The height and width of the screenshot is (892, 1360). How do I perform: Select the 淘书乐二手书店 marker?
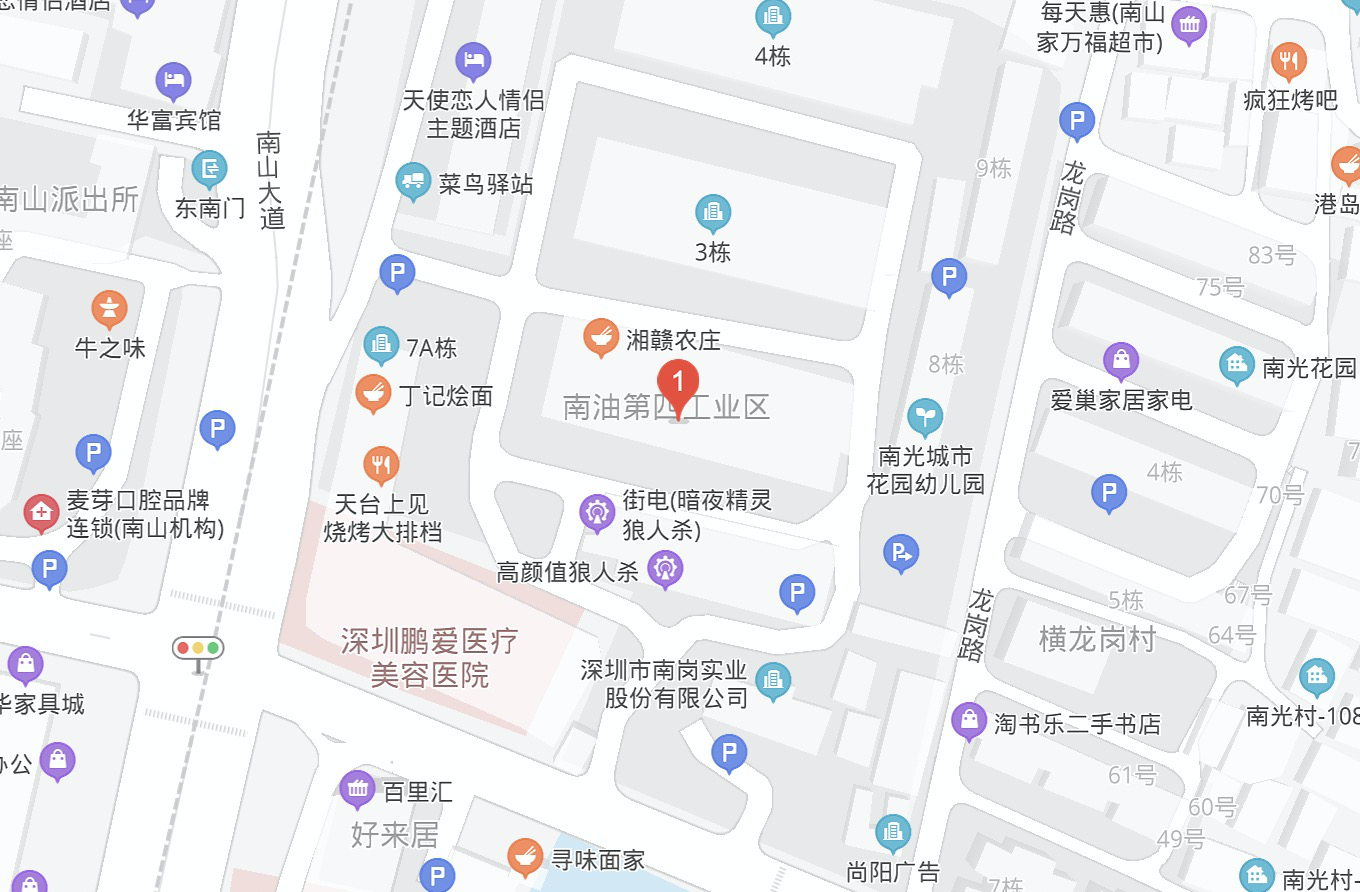point(969,721)
